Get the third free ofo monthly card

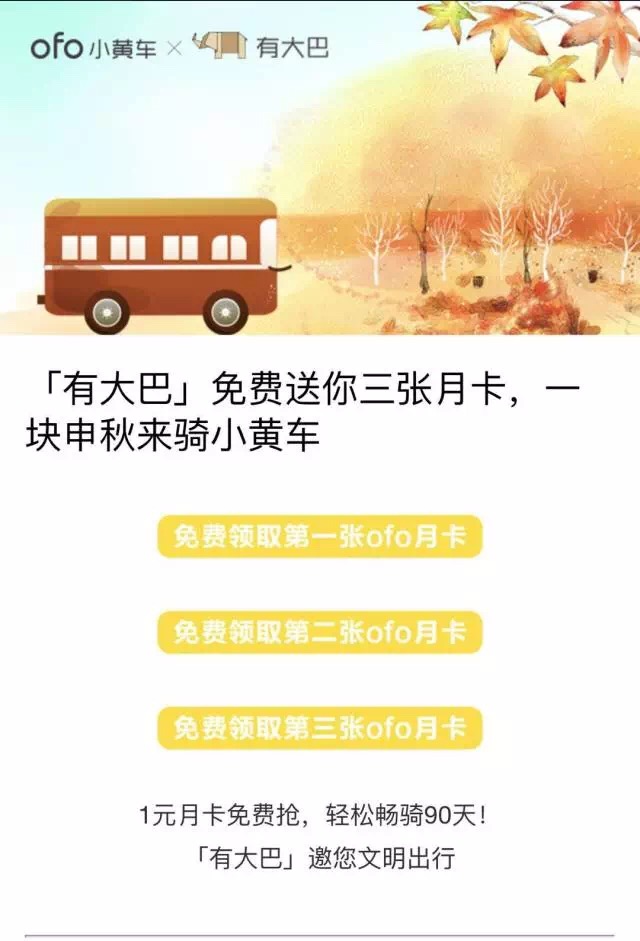319,727
